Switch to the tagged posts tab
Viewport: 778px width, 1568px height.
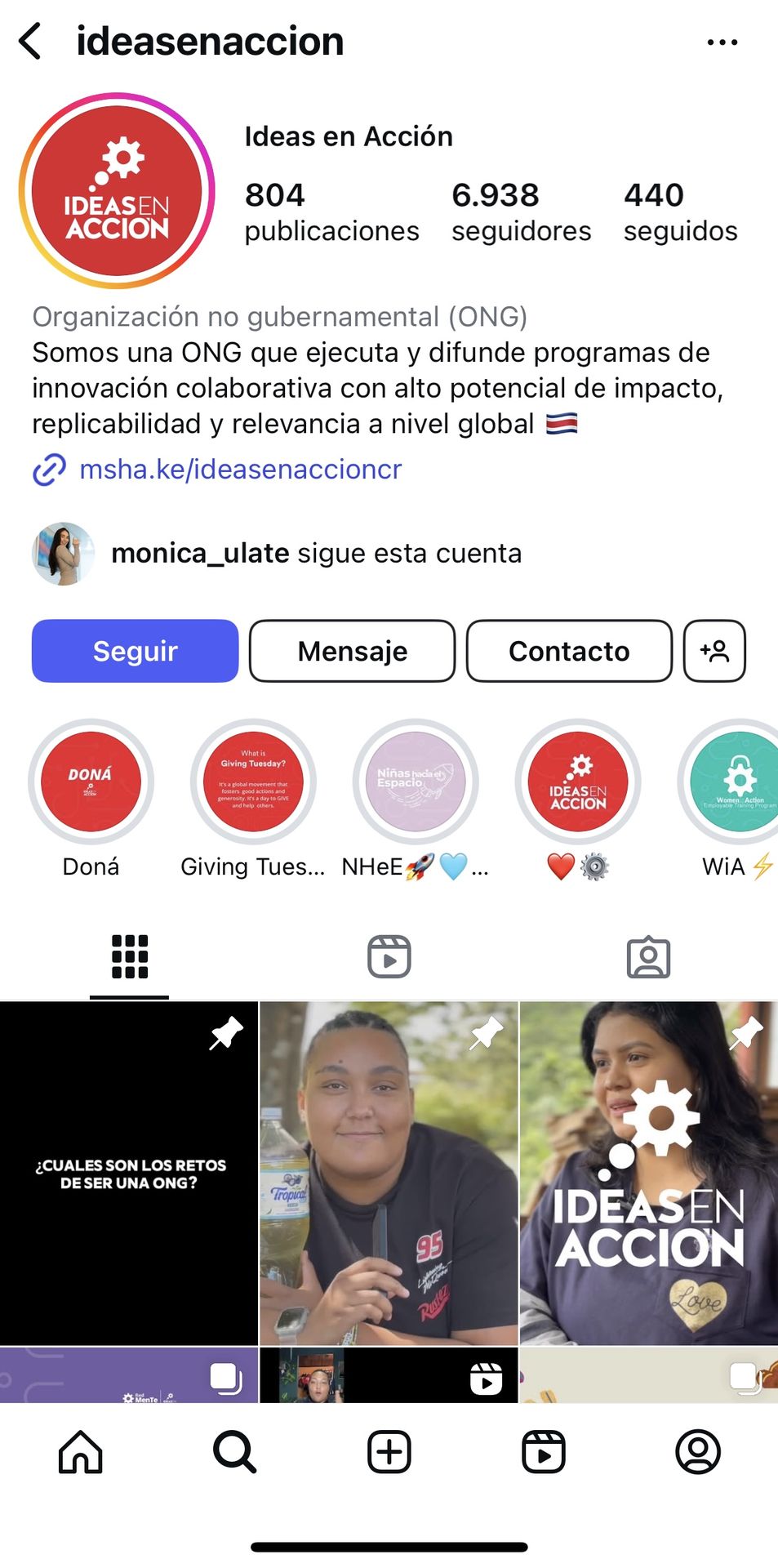[x=648, y=956]
